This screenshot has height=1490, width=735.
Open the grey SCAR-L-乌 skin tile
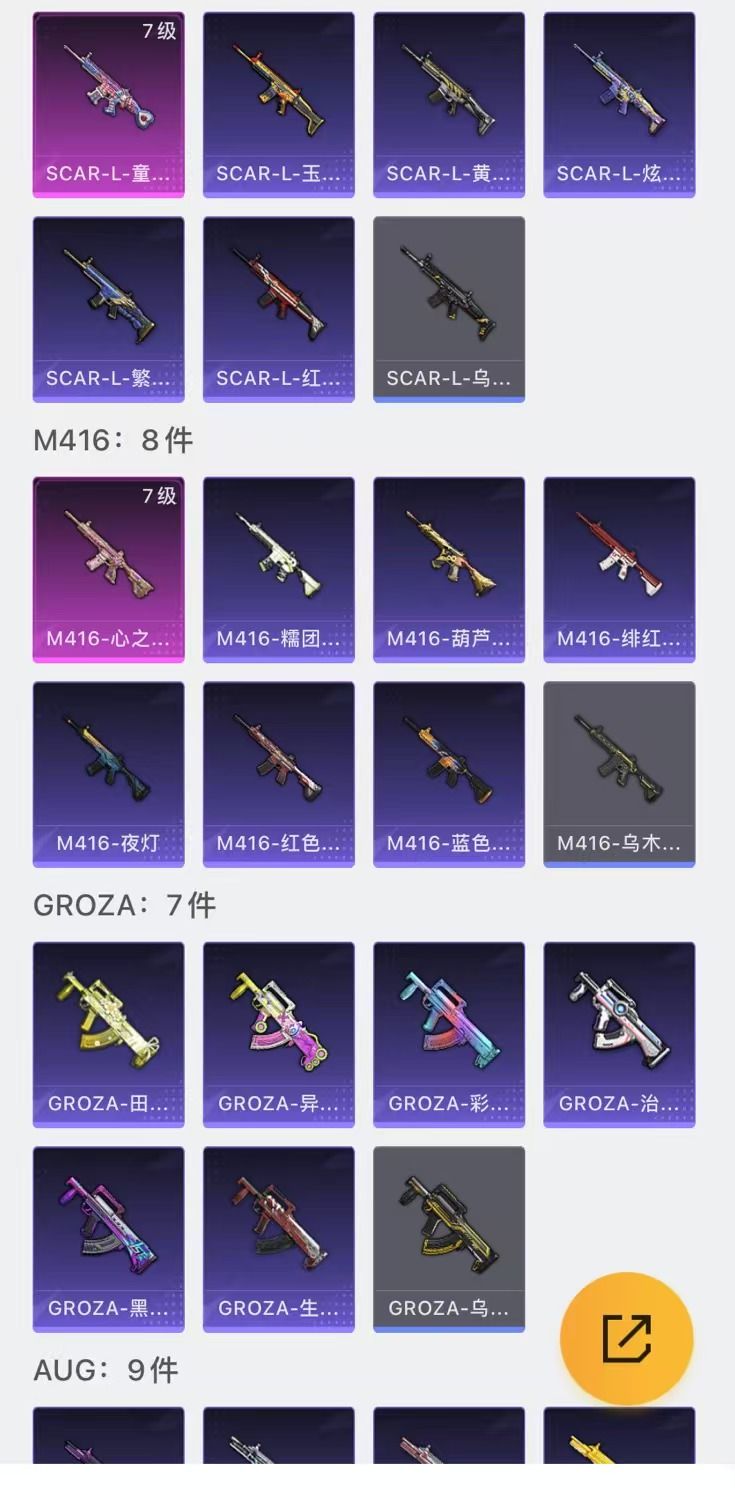coord(449,309)
